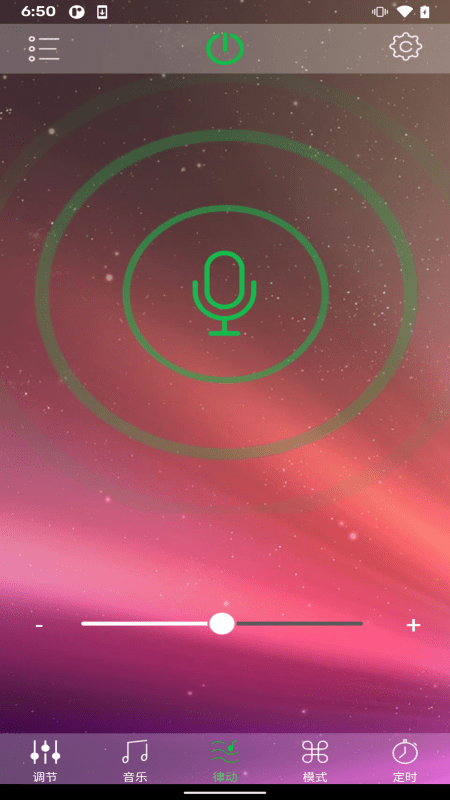
Task: Switch to the 音乐 tab
Action: click(135, 760)
